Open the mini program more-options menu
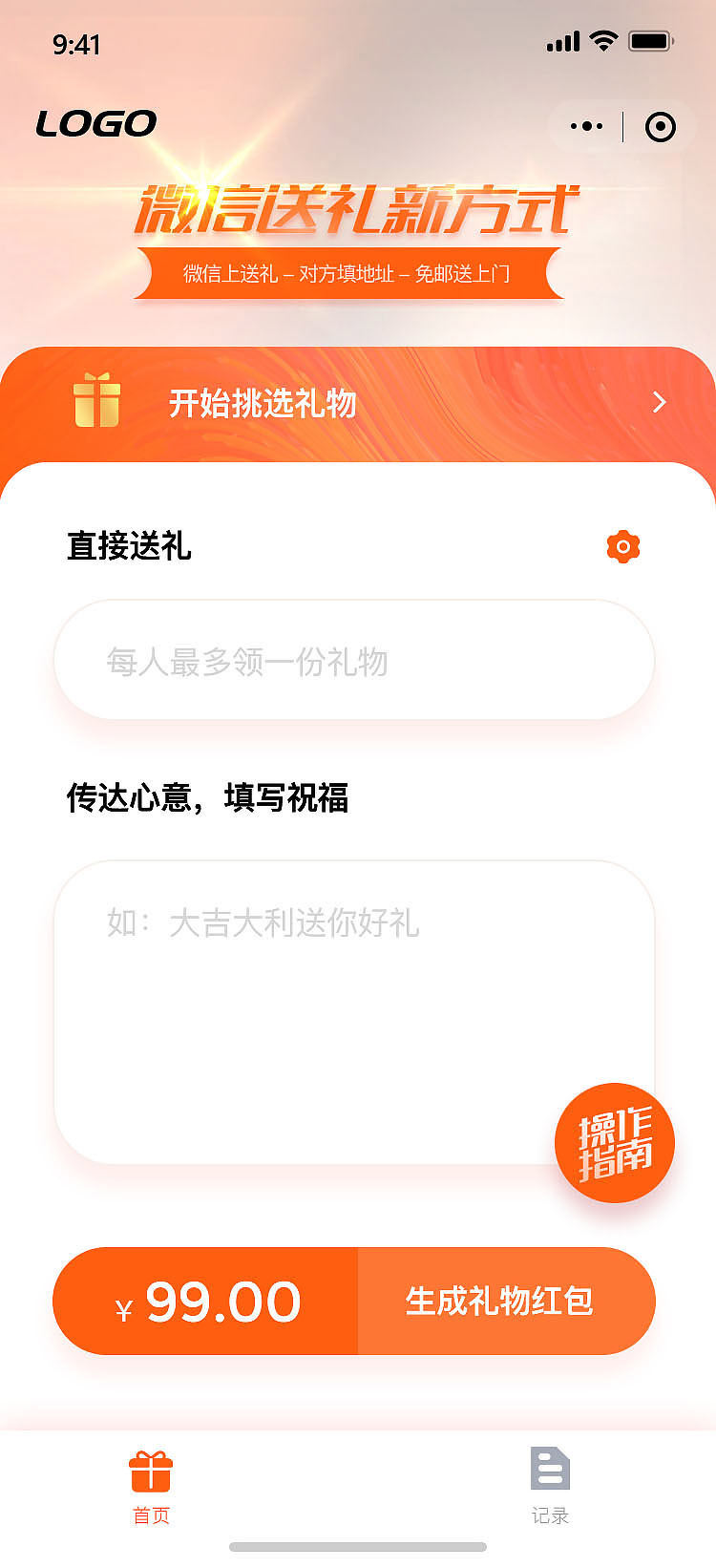The width and height of the screenshot is (716, 1568). pyautogui.click(x=585, y=126)
